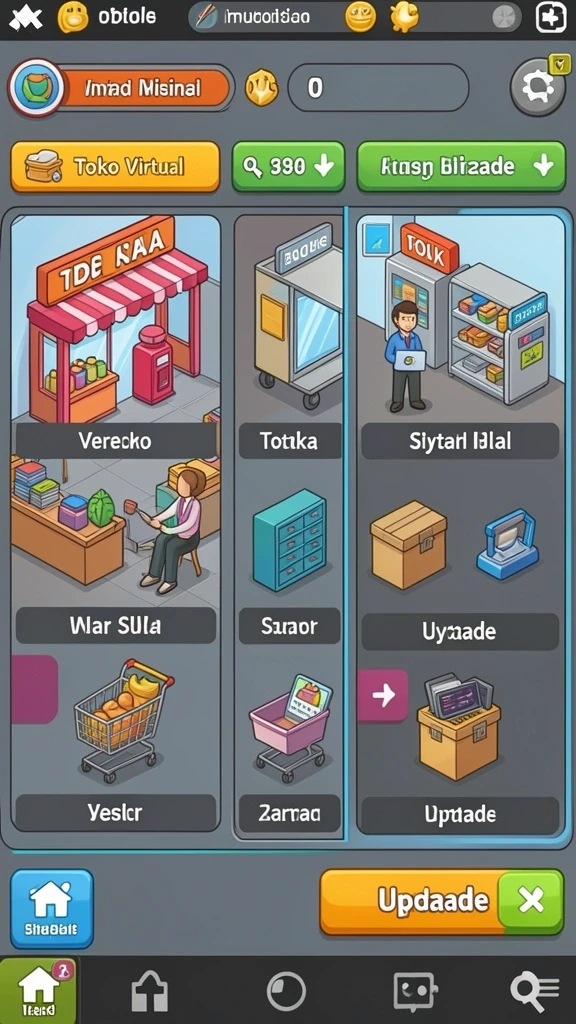Select the Wiar SUla counter tile
Screen dimensions: 576x1024
point(116,552)
